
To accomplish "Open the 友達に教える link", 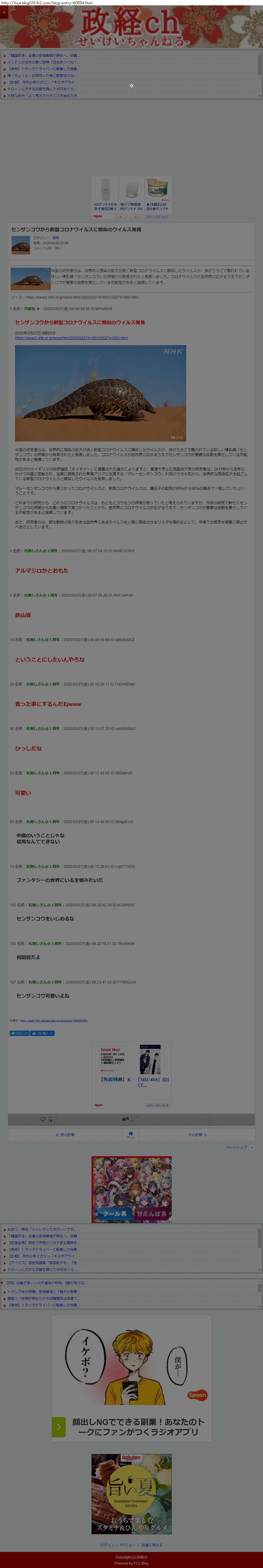I will pyautogui.click(x=152, y=1545).
